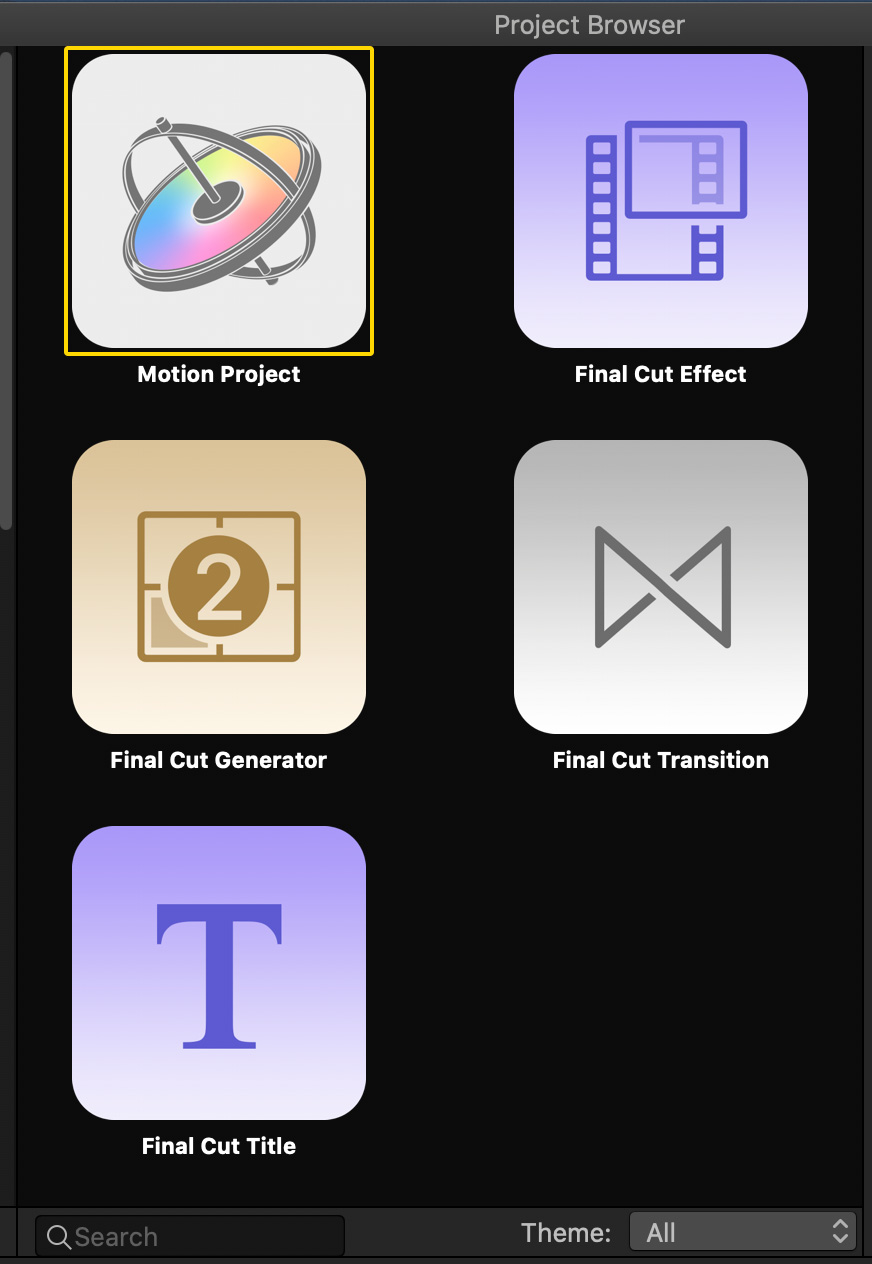Open the Final Cut Generator template
The width and height of the screenshot is (872, 1264).
coord(219,587)
